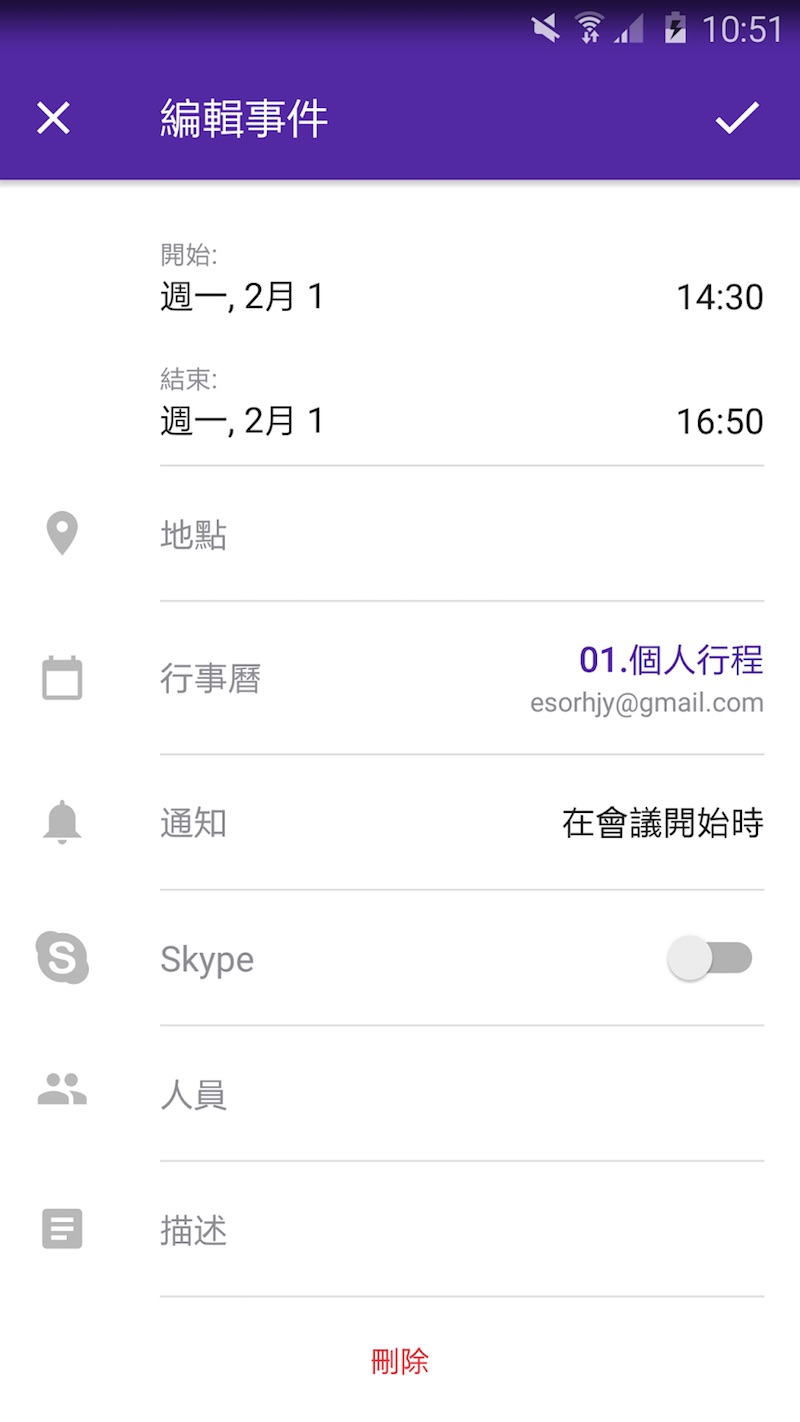This screenshot has width=800, height=1422.
Task: Tap the location pin icon
Action: pyautogui.click(x=61, y=534)
